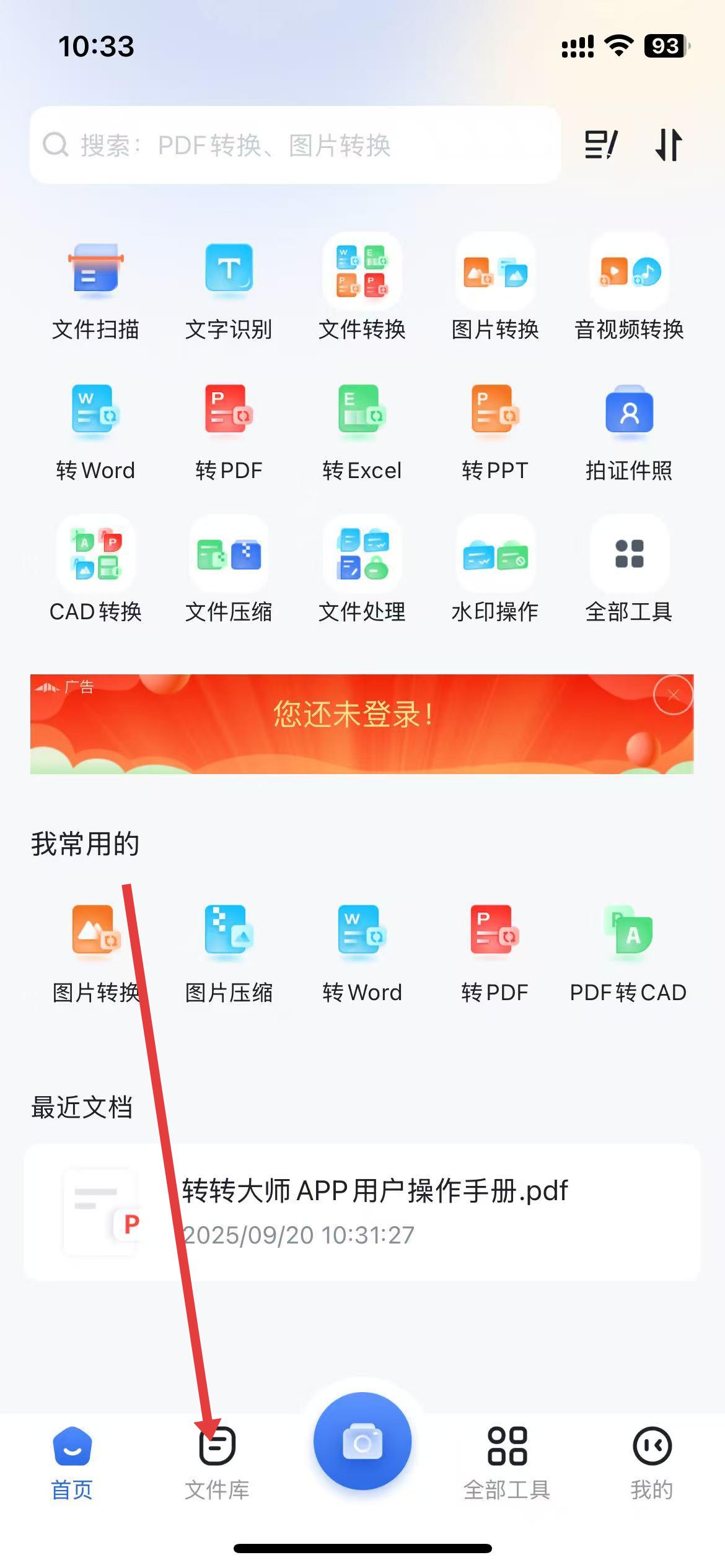Image resolution: width=725 pixels, height=1568 pixels.
Task: Tap the sort arrows icon
Action: pyautogui.click(x=669, y=145)
